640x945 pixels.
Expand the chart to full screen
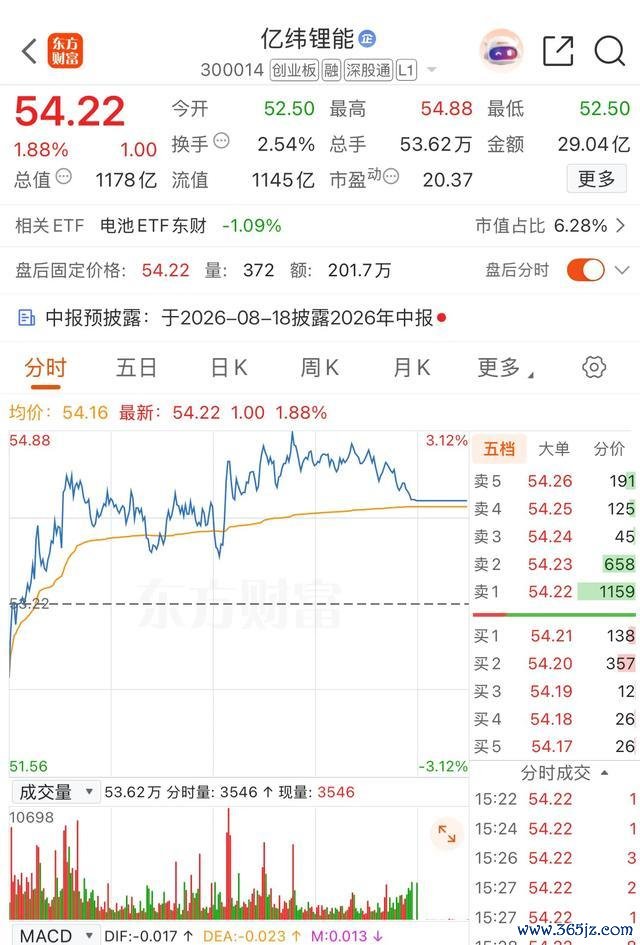click(x=447, y=834)
